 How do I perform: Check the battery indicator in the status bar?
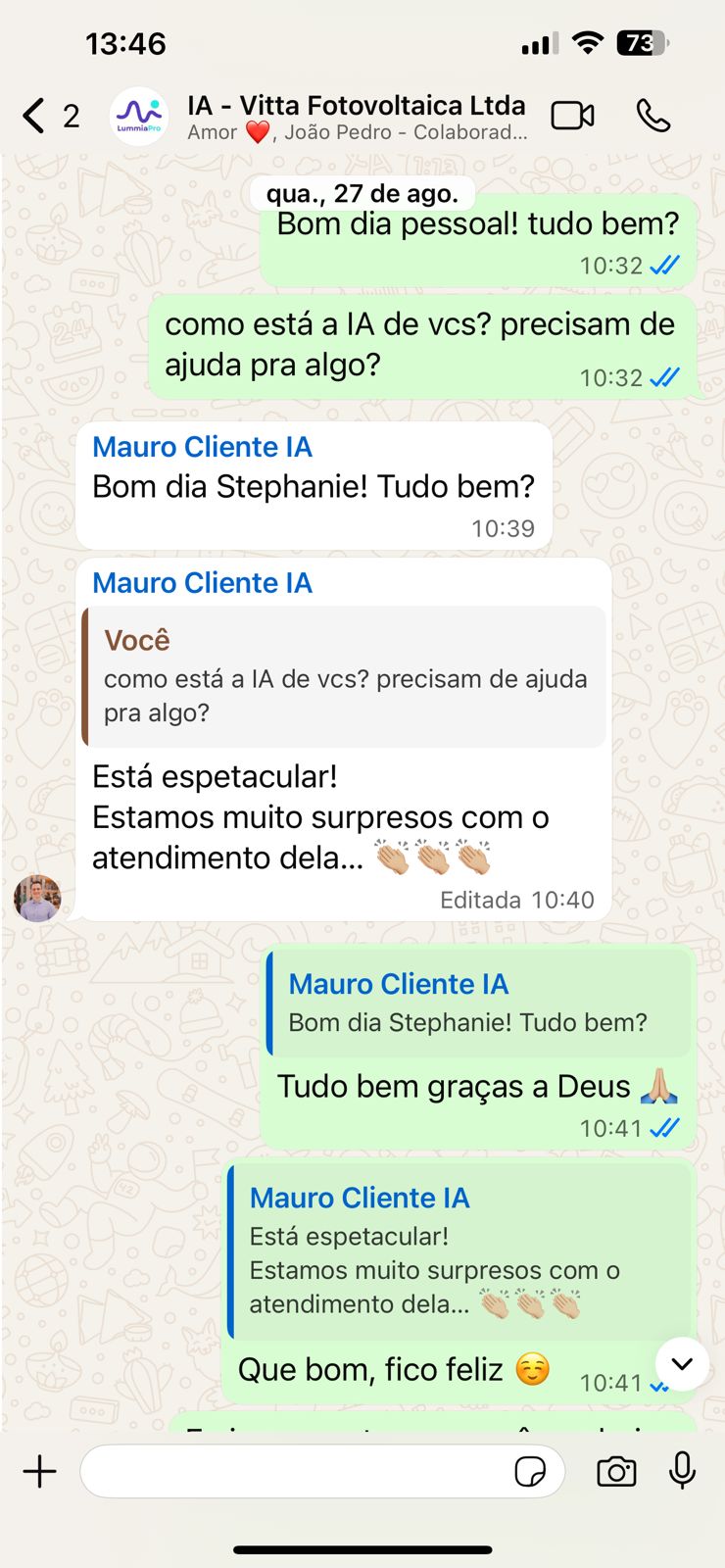click(x=642, y=43)
